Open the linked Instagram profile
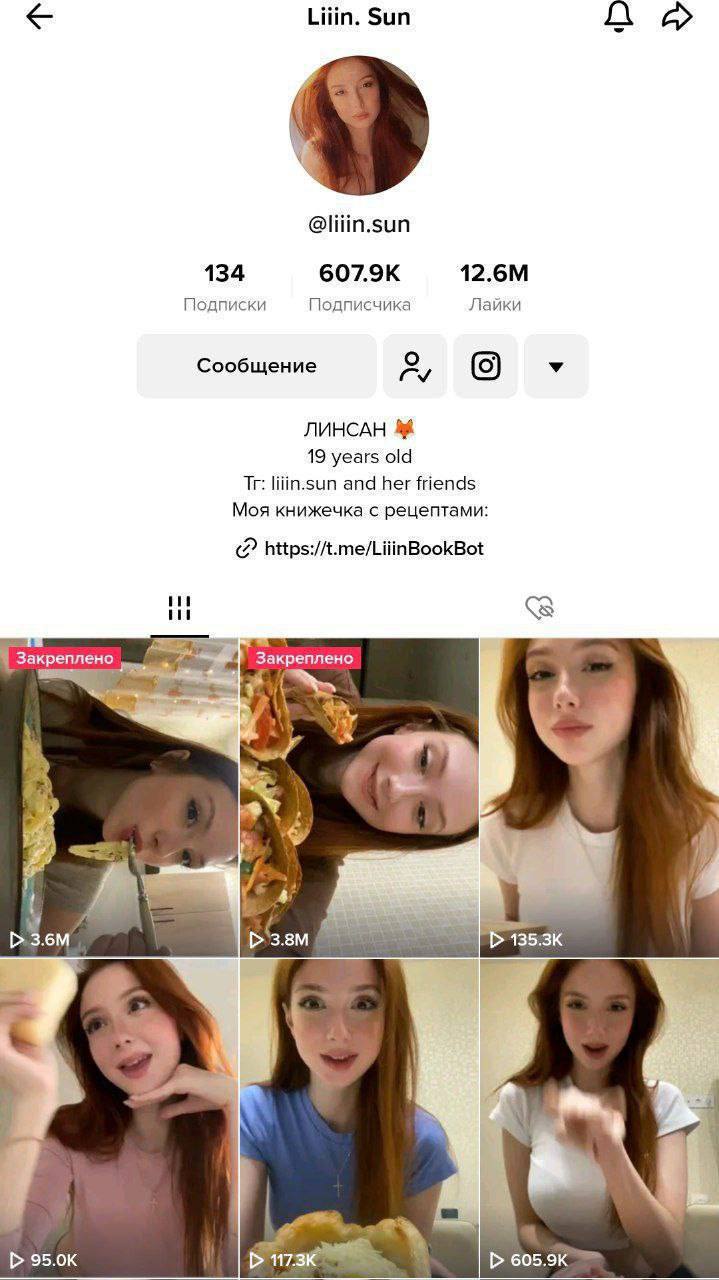The width and height of the screenshot is (719, 1280). point(486,366)
